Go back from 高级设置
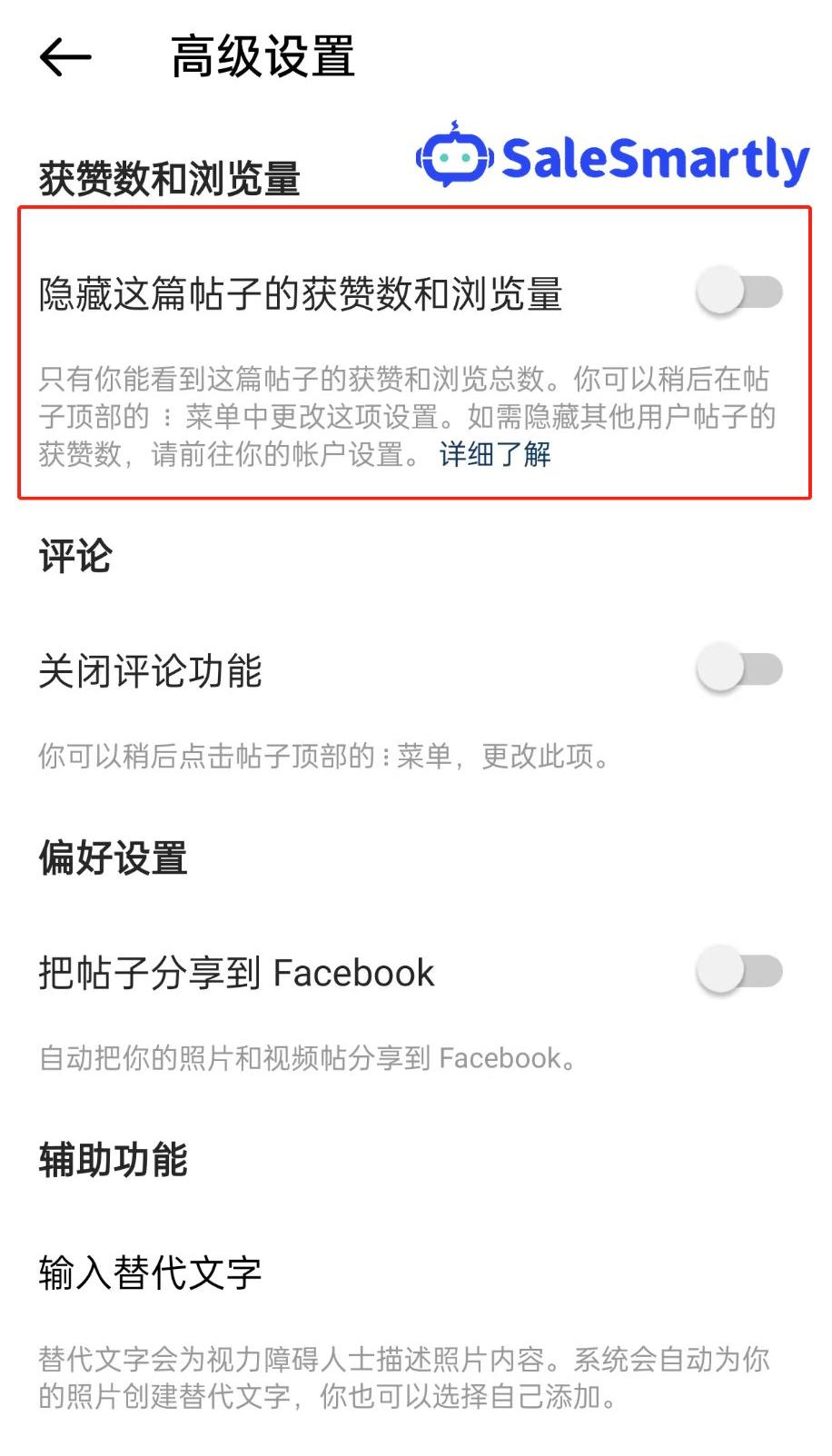The height and width of the screenshot is (1456, 832). tap(65, 57)
